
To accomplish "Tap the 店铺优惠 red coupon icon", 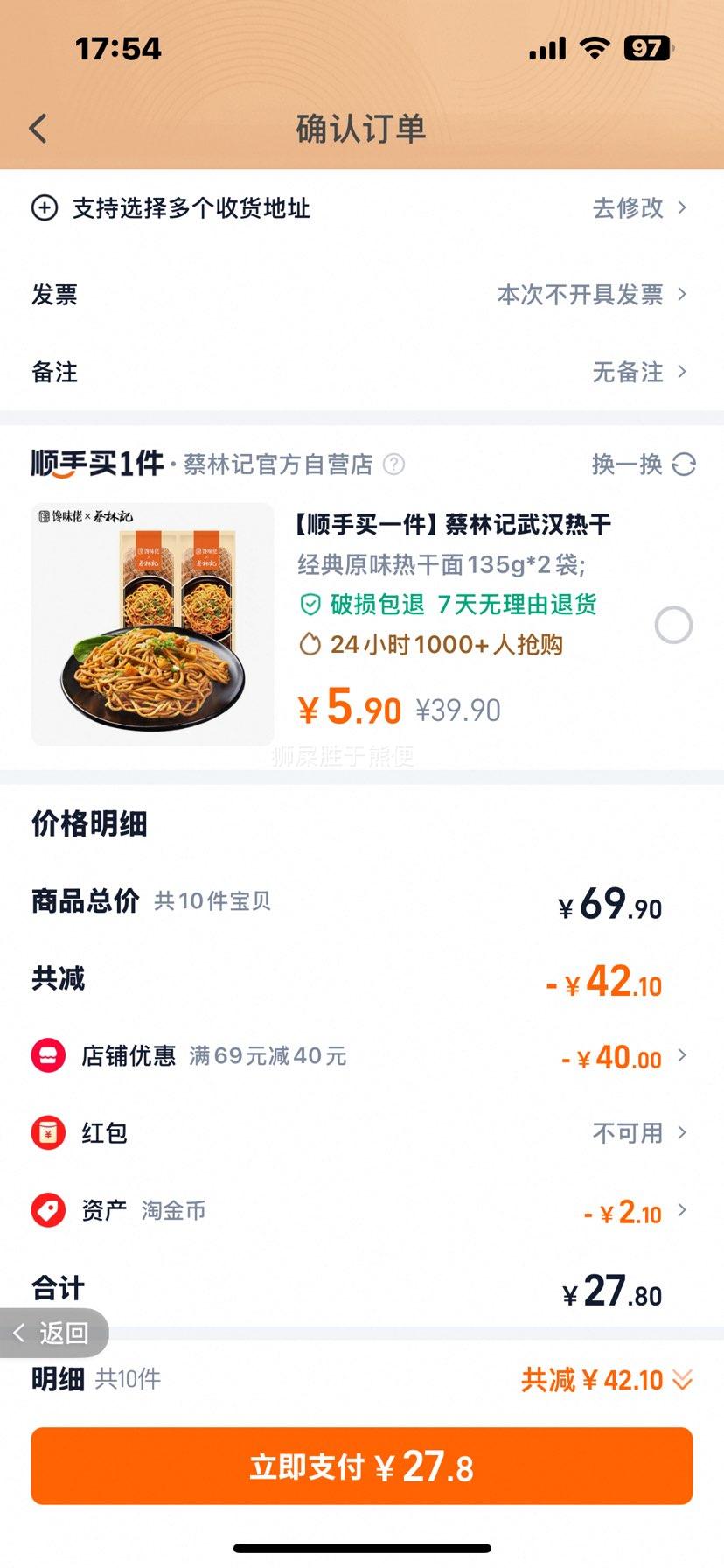I will [48, 1055].
